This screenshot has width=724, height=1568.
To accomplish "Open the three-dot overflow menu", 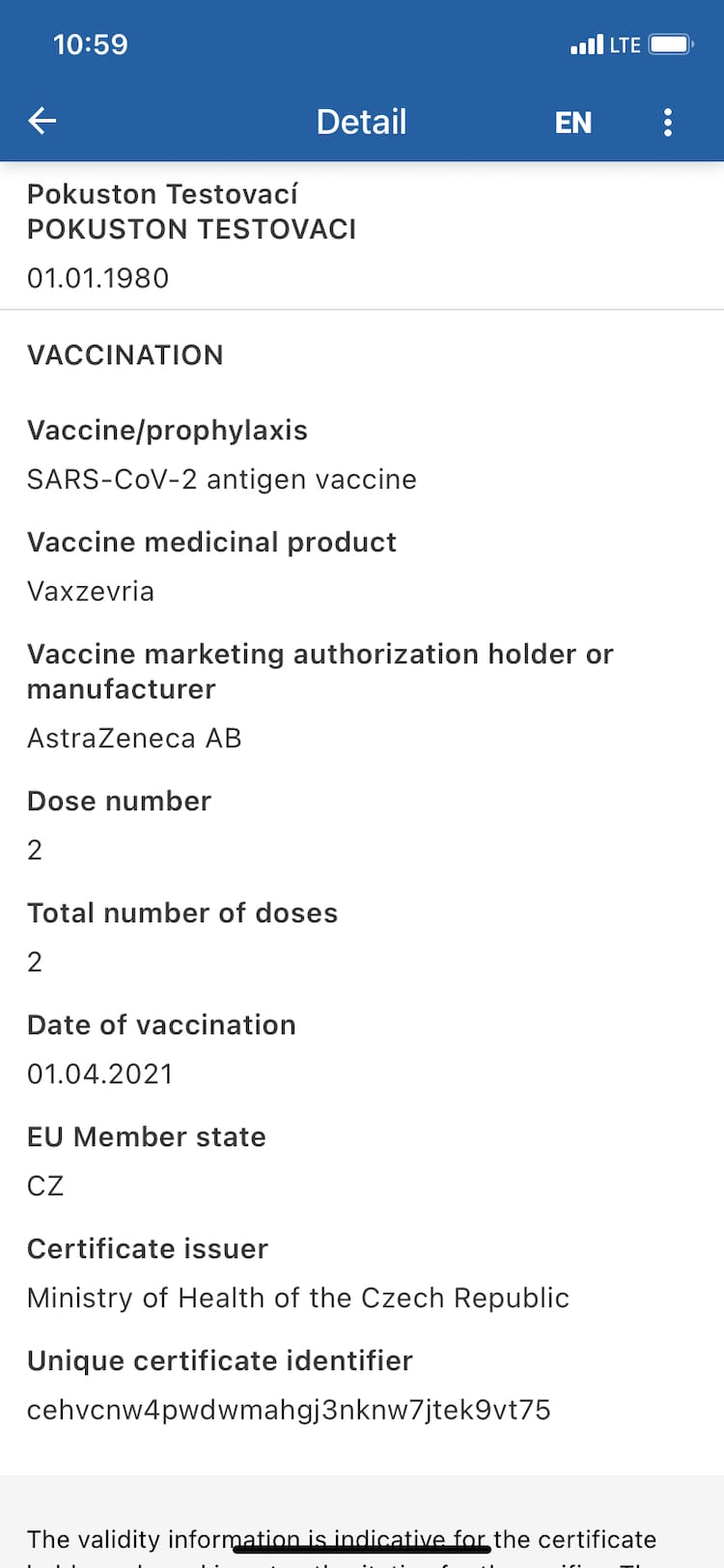I will pyautogui.click(x=668, y=122).
